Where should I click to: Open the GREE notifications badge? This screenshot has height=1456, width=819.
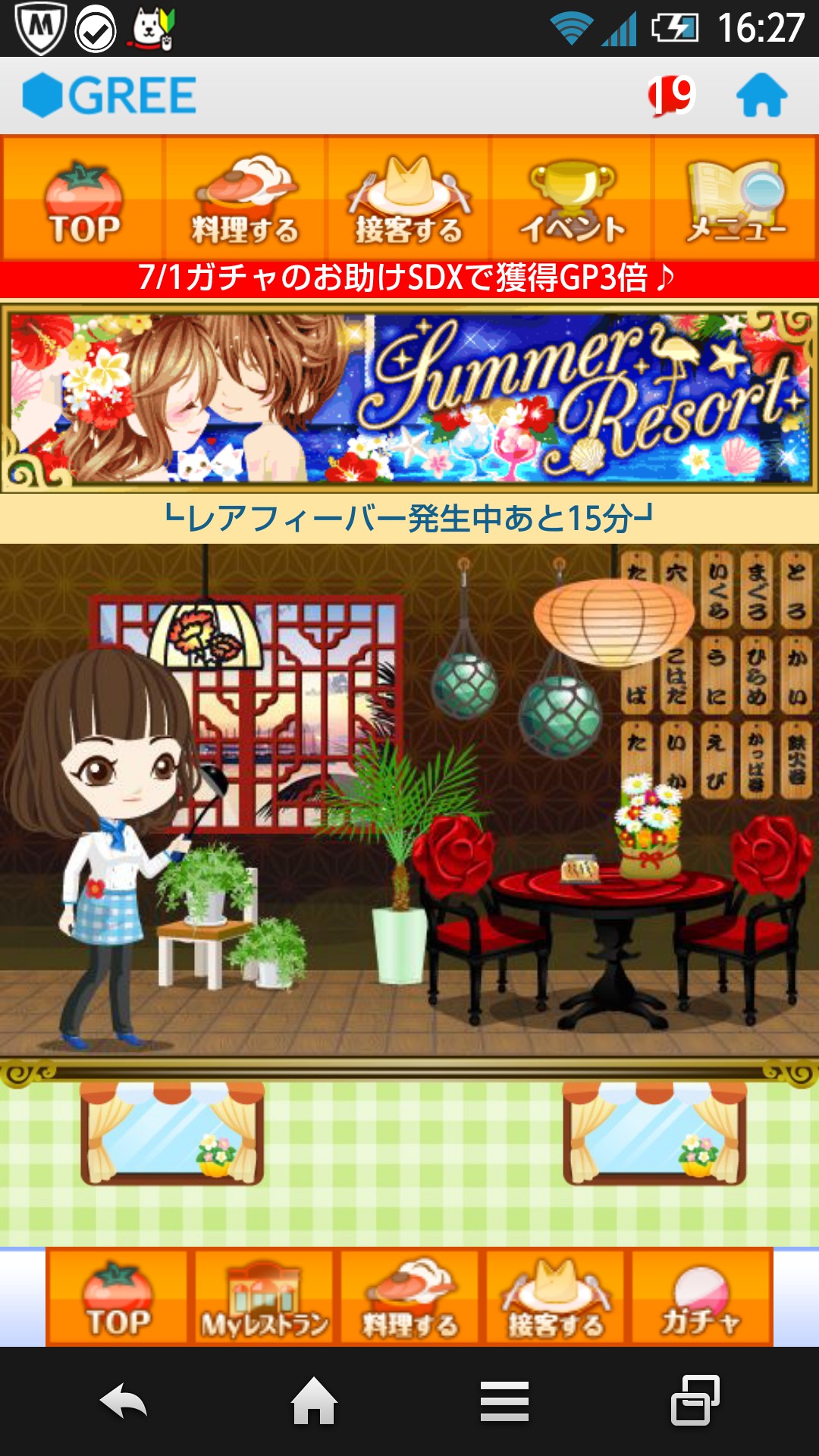(x=672, y=96)
